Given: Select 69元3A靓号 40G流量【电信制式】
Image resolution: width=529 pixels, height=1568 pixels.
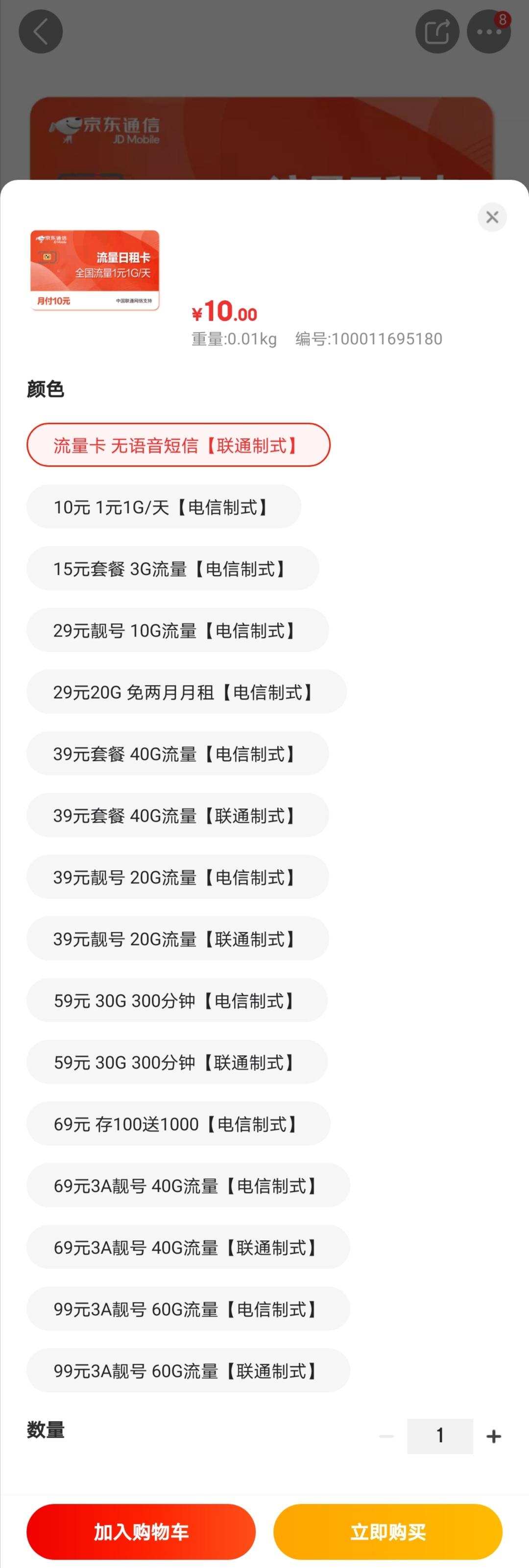Looking at the screenshot, I should coord(188,1186).
